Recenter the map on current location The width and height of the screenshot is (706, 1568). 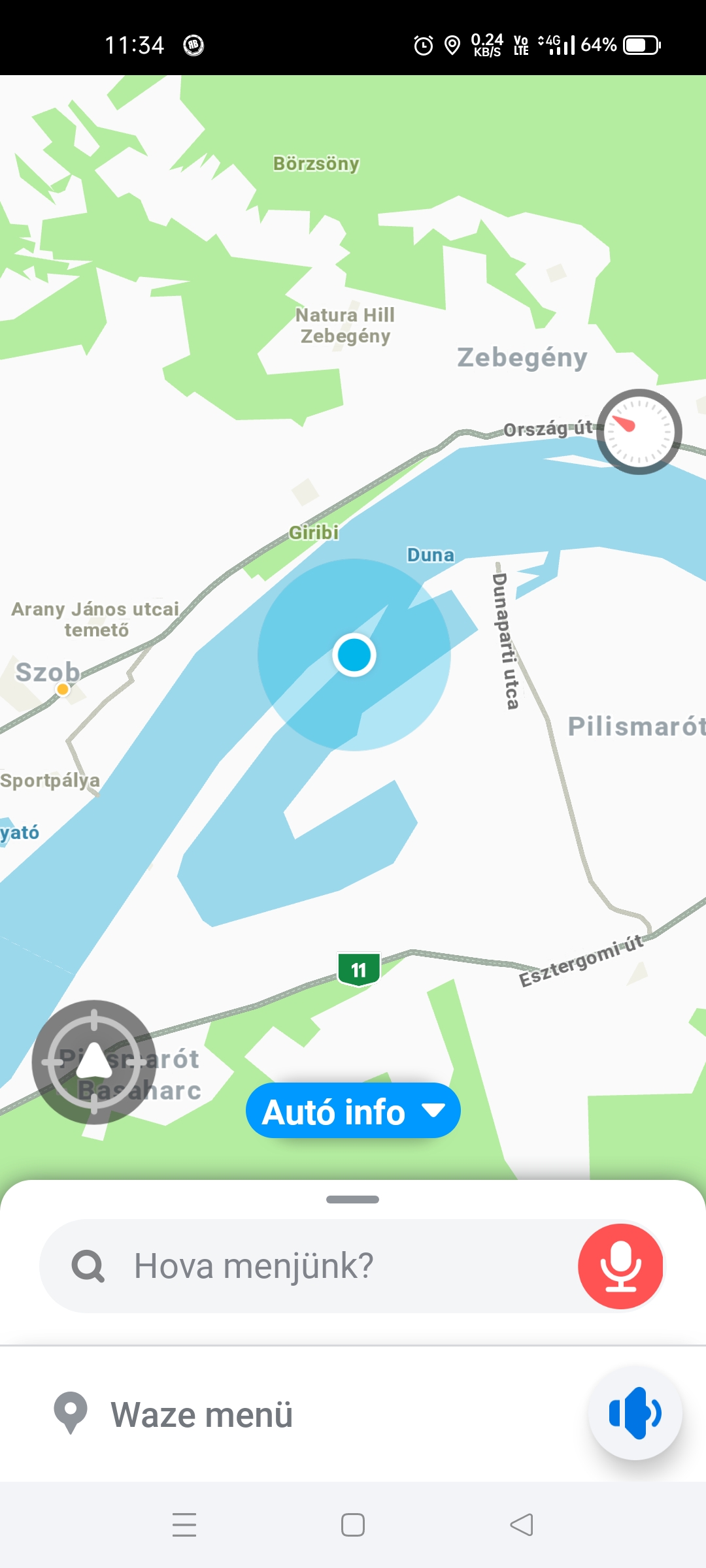(x=94, y=1062)
